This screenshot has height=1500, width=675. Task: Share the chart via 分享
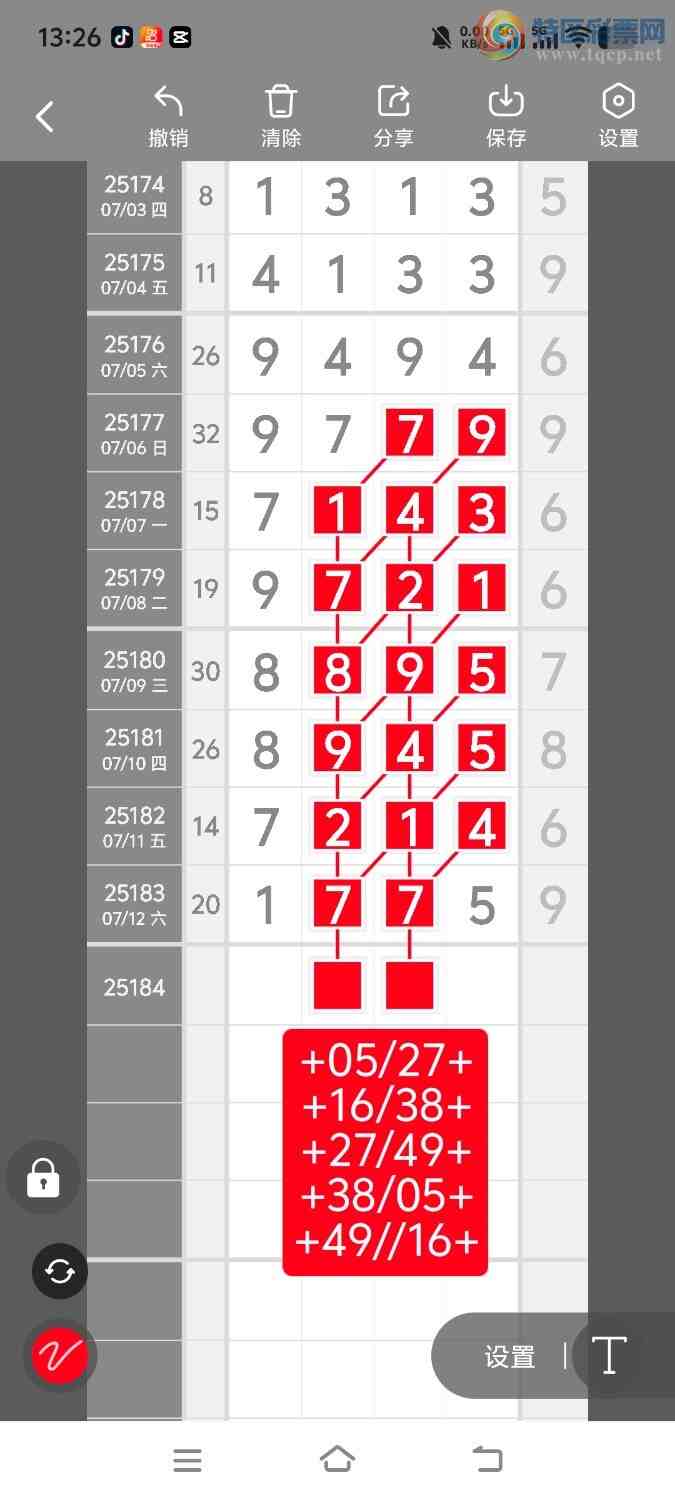point(393,117)
